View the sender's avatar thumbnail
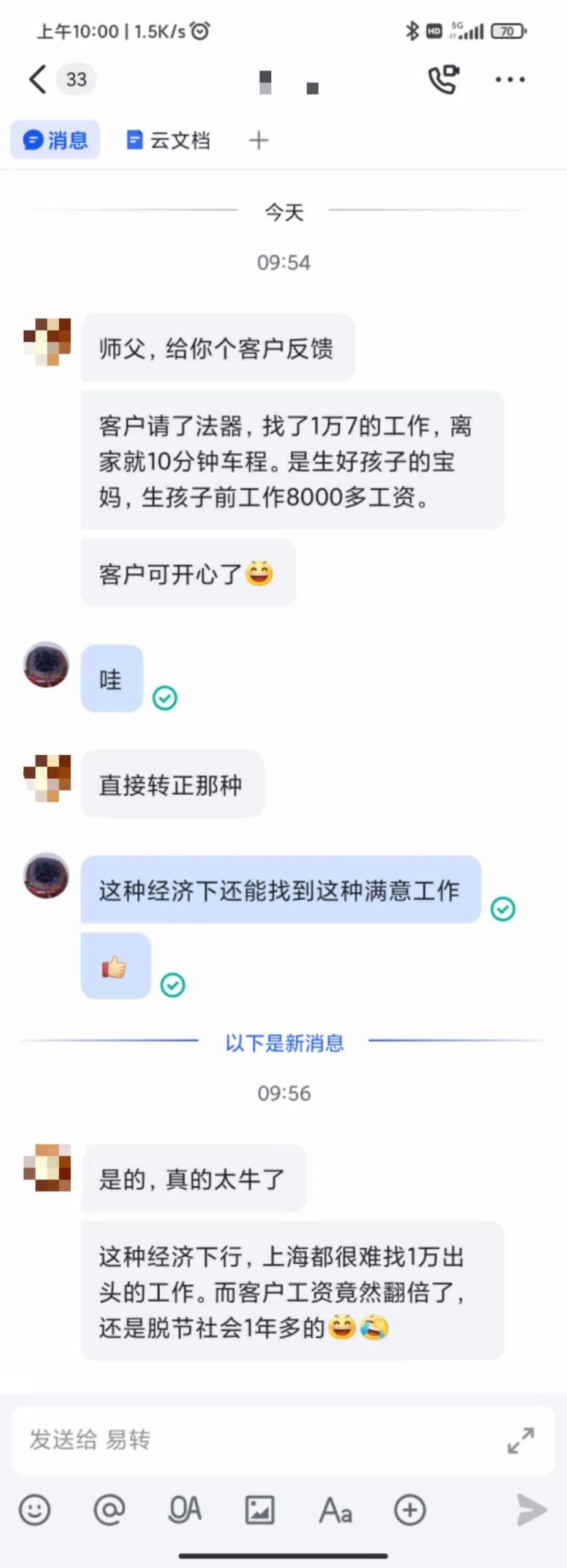 [x=46, y=341]
